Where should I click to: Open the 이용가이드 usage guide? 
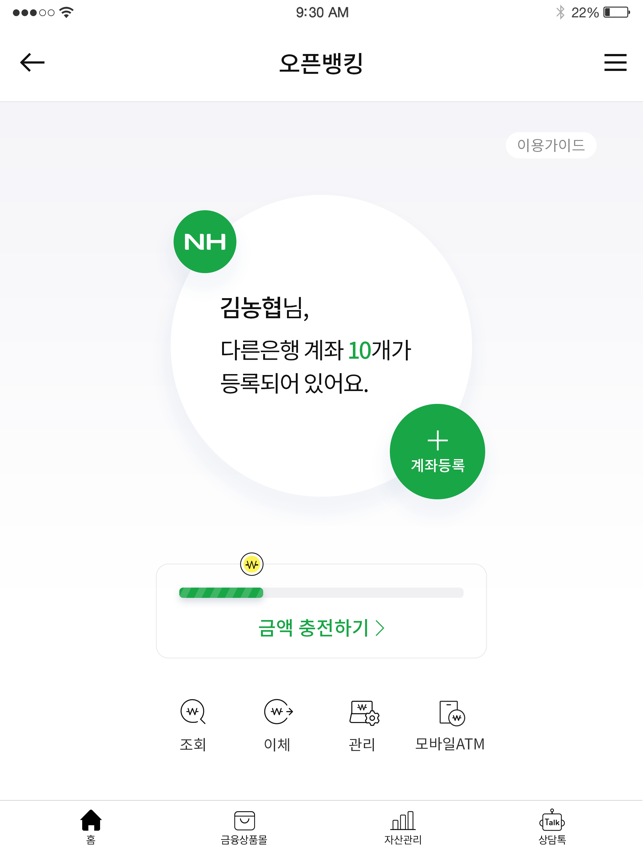pyautogui.click(x=551, y=146)
